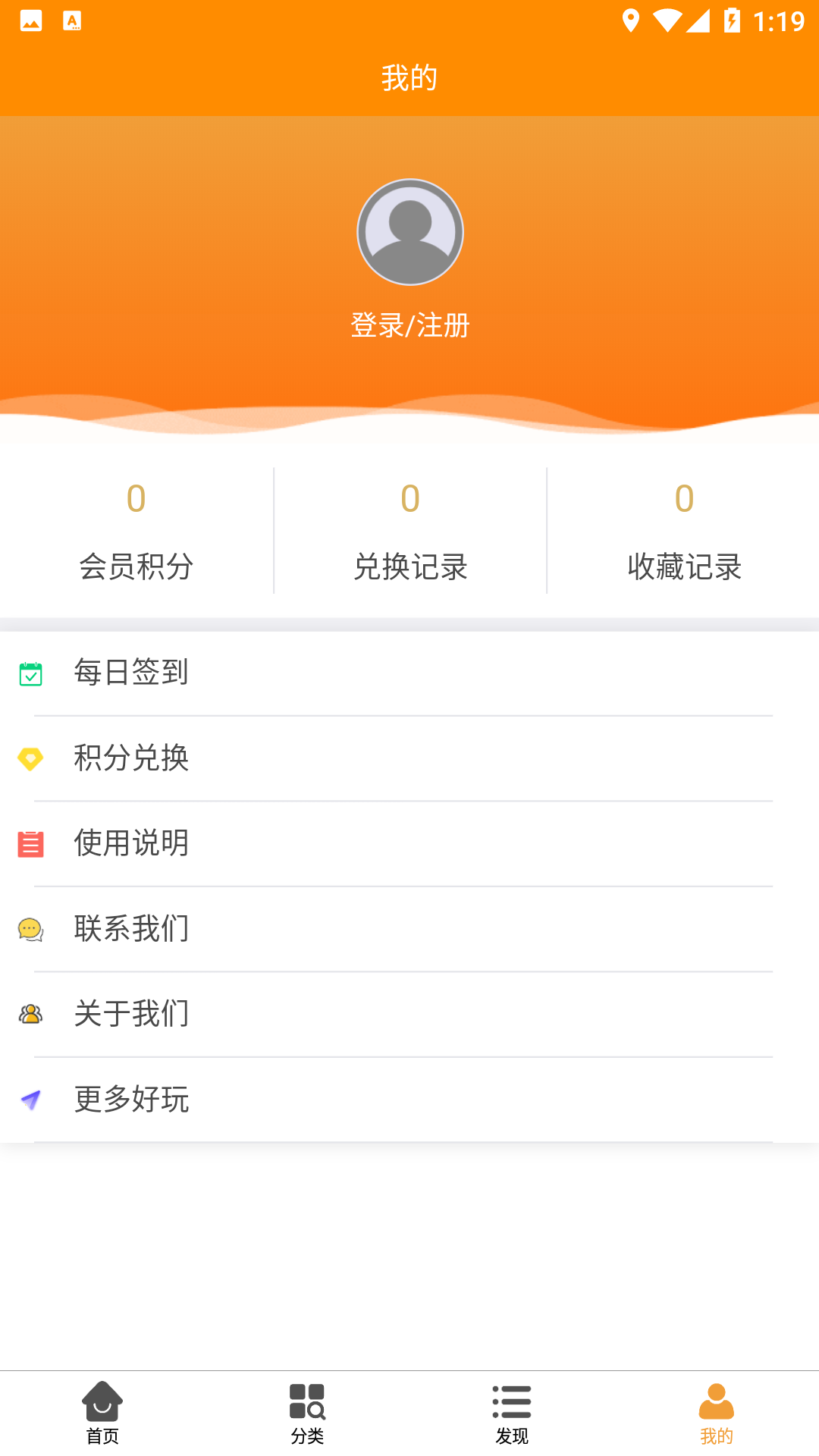Tap the default profile avatar image
The image size is (819, 1456).
pyautogui.click(x=409, y=232)
